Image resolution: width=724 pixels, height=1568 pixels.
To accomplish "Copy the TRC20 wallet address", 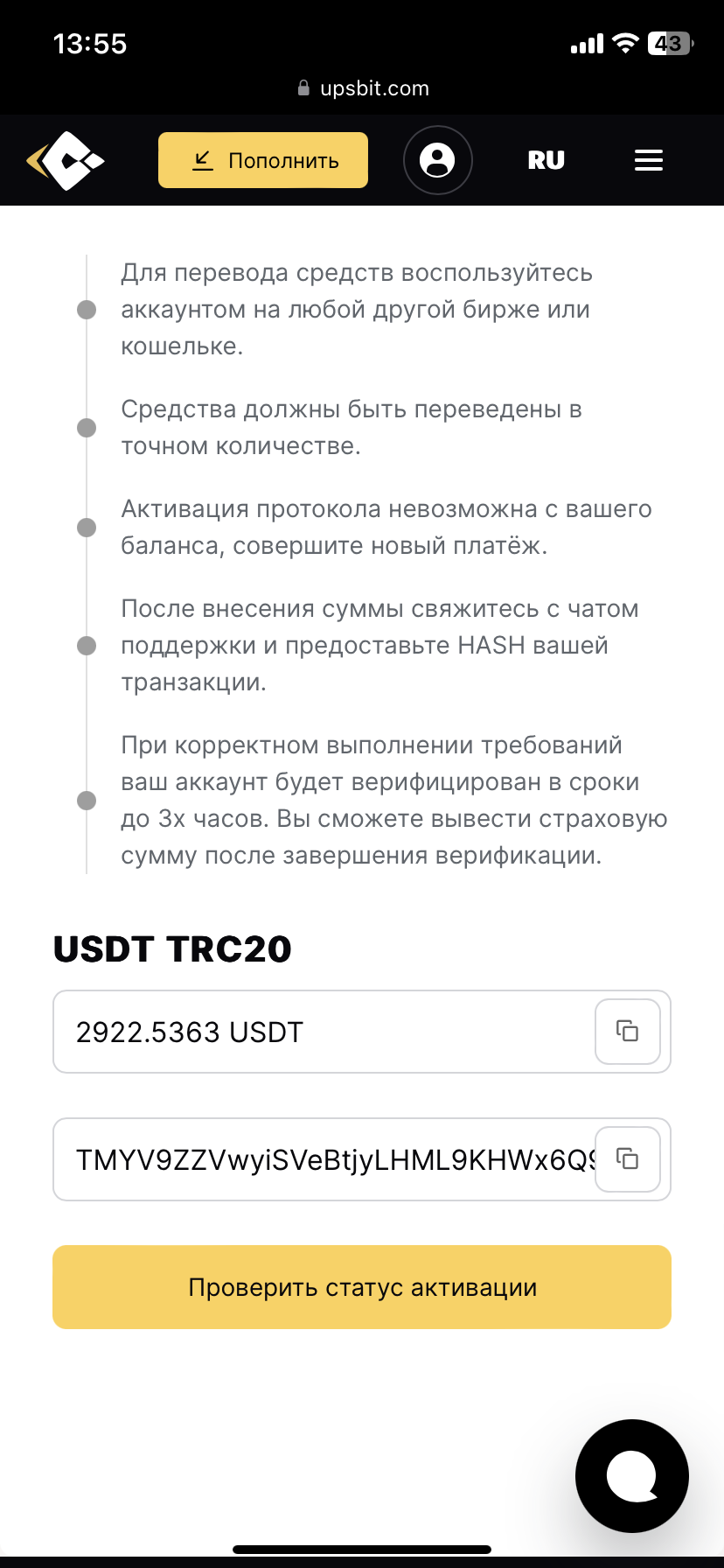I will point(628,1159).
